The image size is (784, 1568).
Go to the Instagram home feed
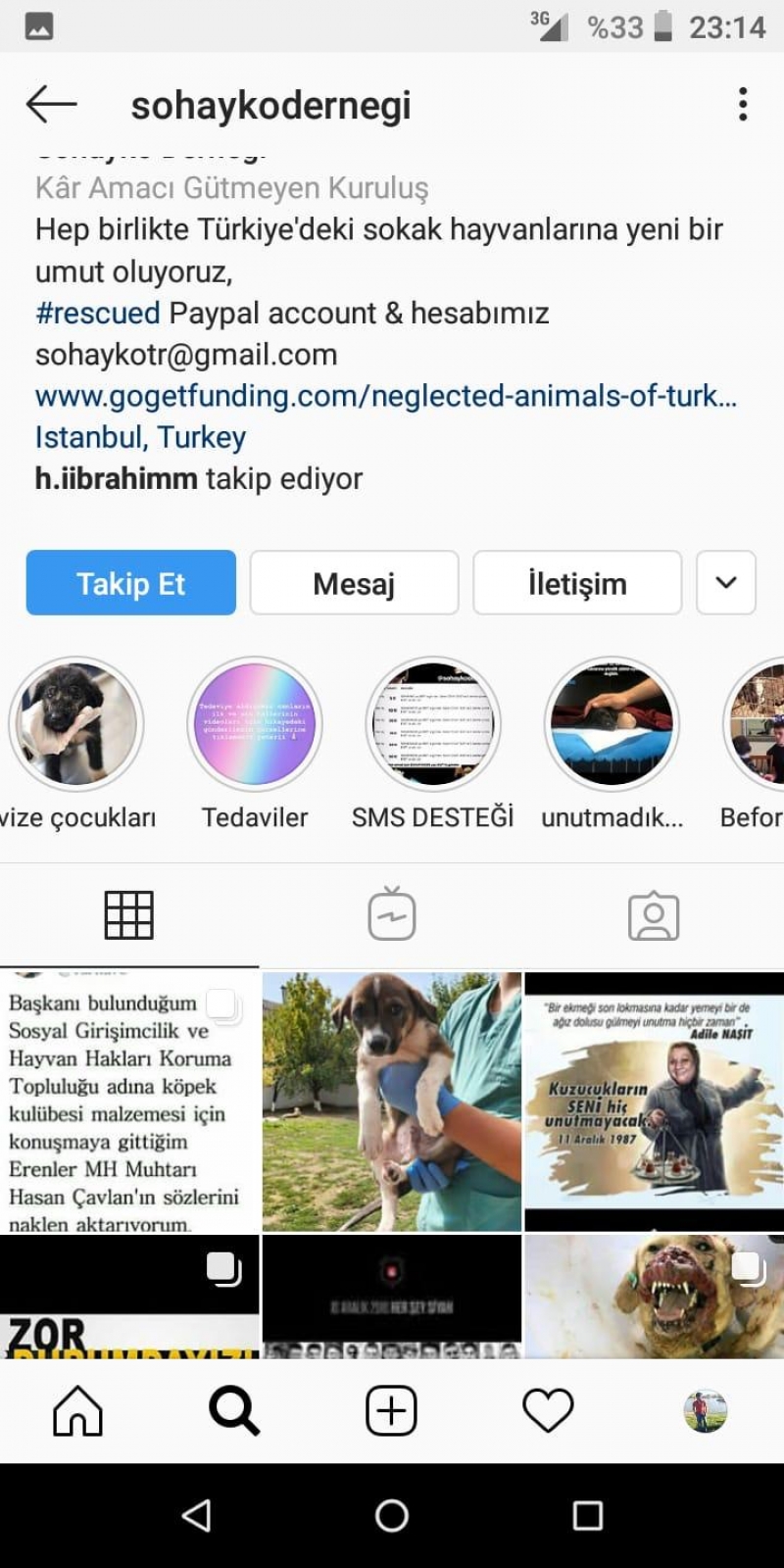77,1411
